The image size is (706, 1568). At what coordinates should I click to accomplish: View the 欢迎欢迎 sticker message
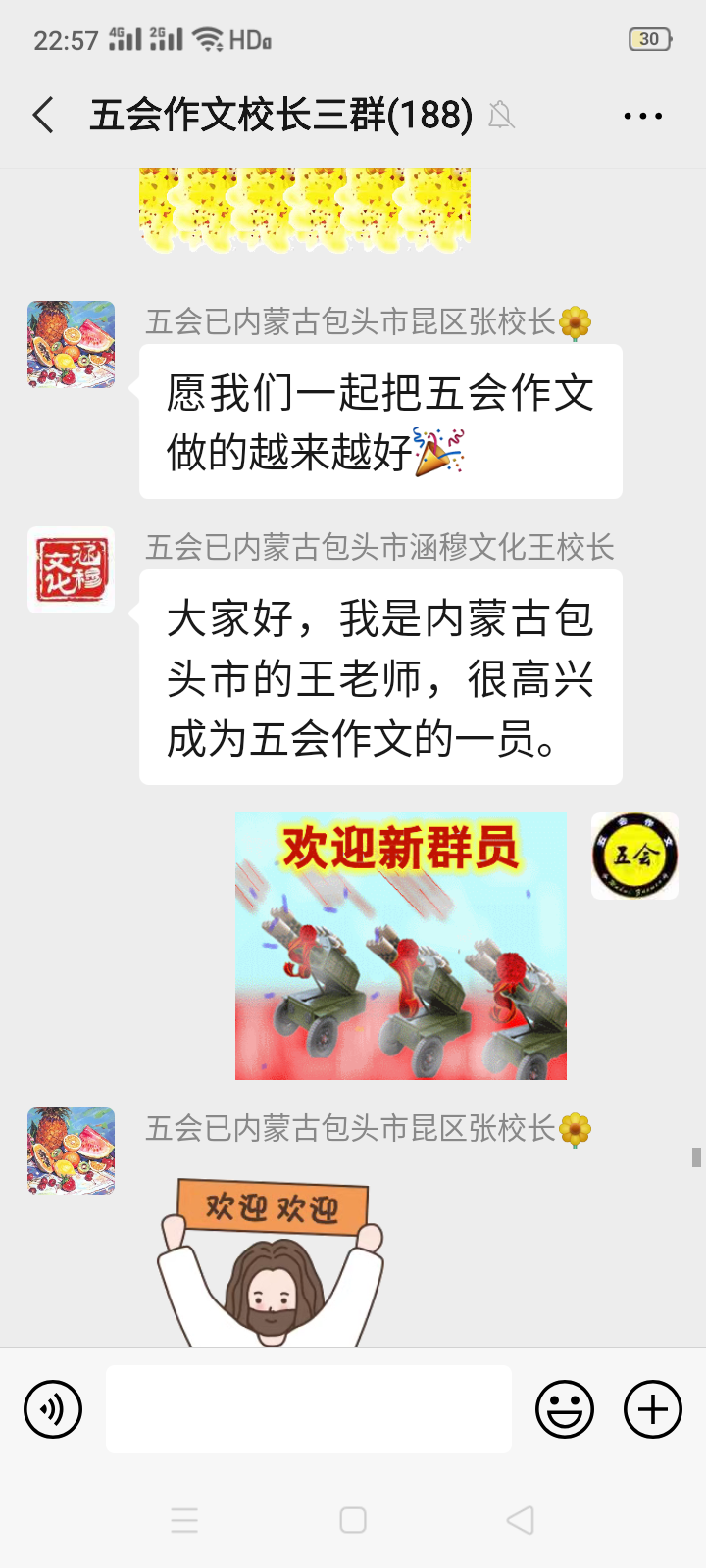point(271,1262)
